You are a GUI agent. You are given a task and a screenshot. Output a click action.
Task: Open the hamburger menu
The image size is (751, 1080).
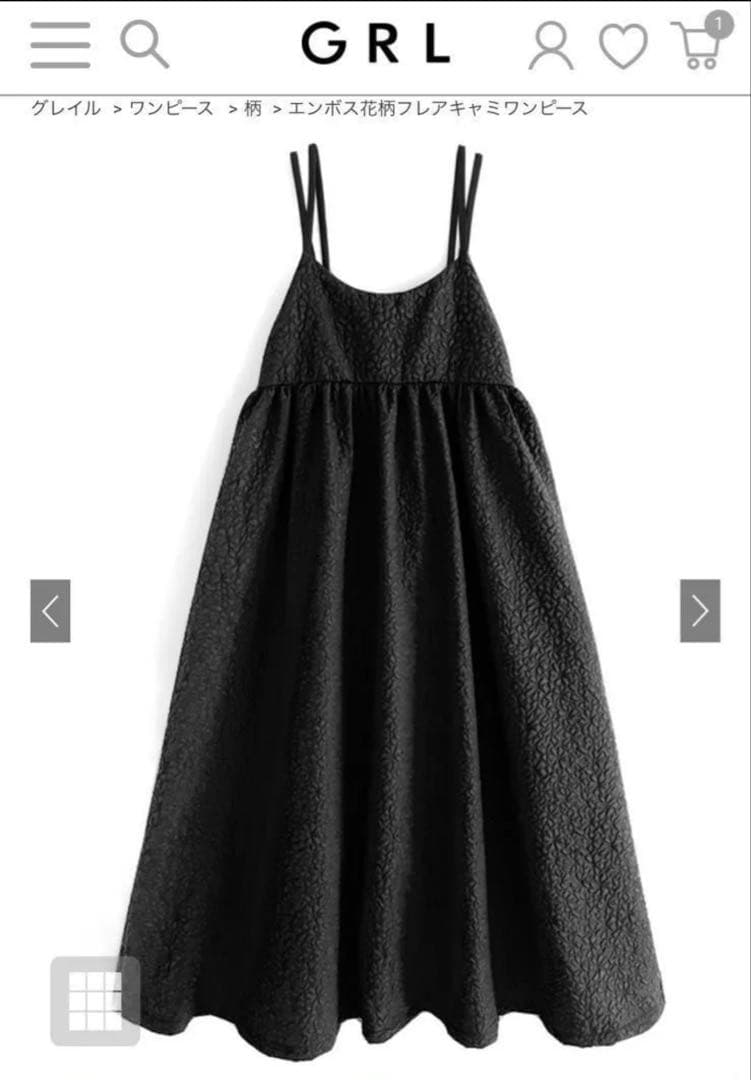point(60,45)
